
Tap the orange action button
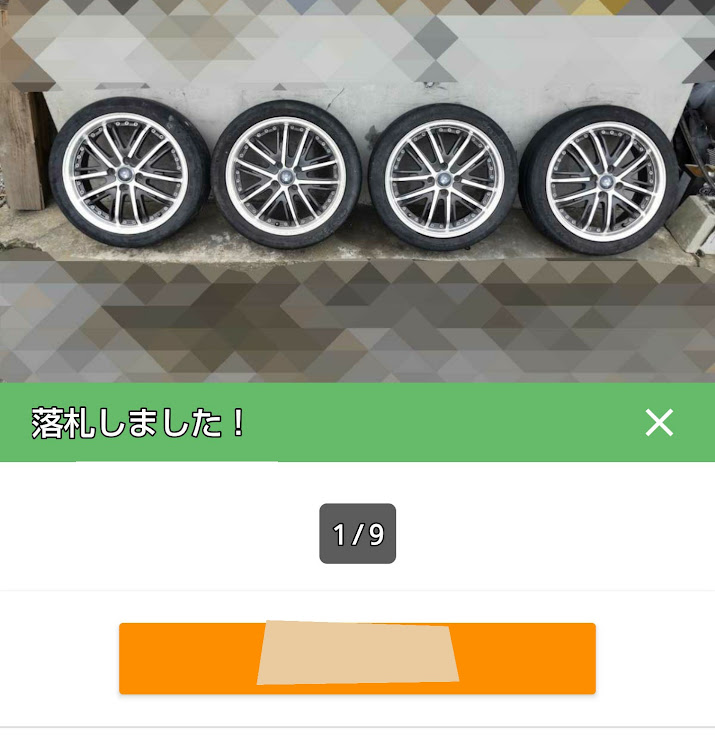pyautogui.click(x=357, y=658)
